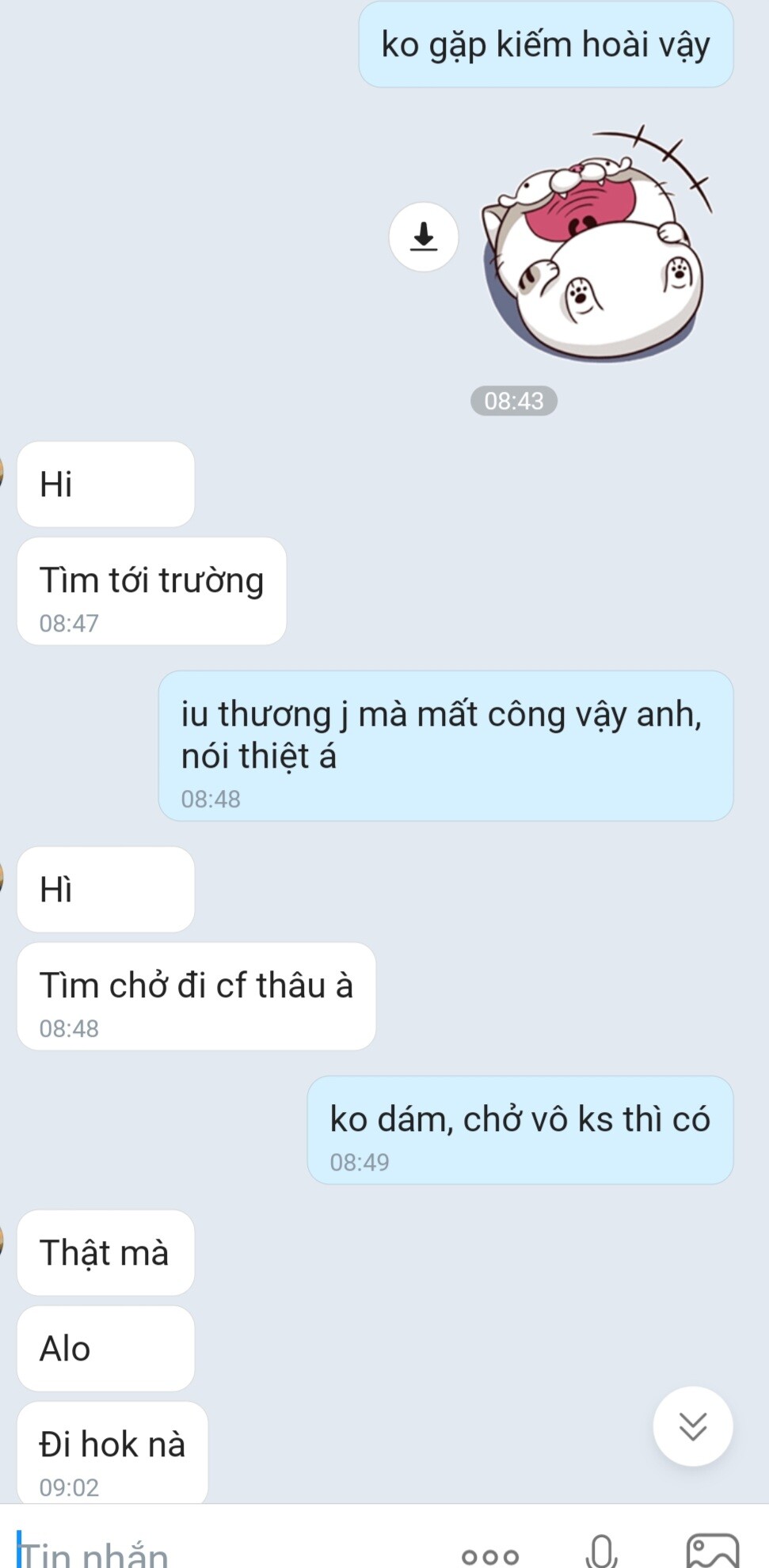Start a voice message with the microphone

coord(602,1551)
